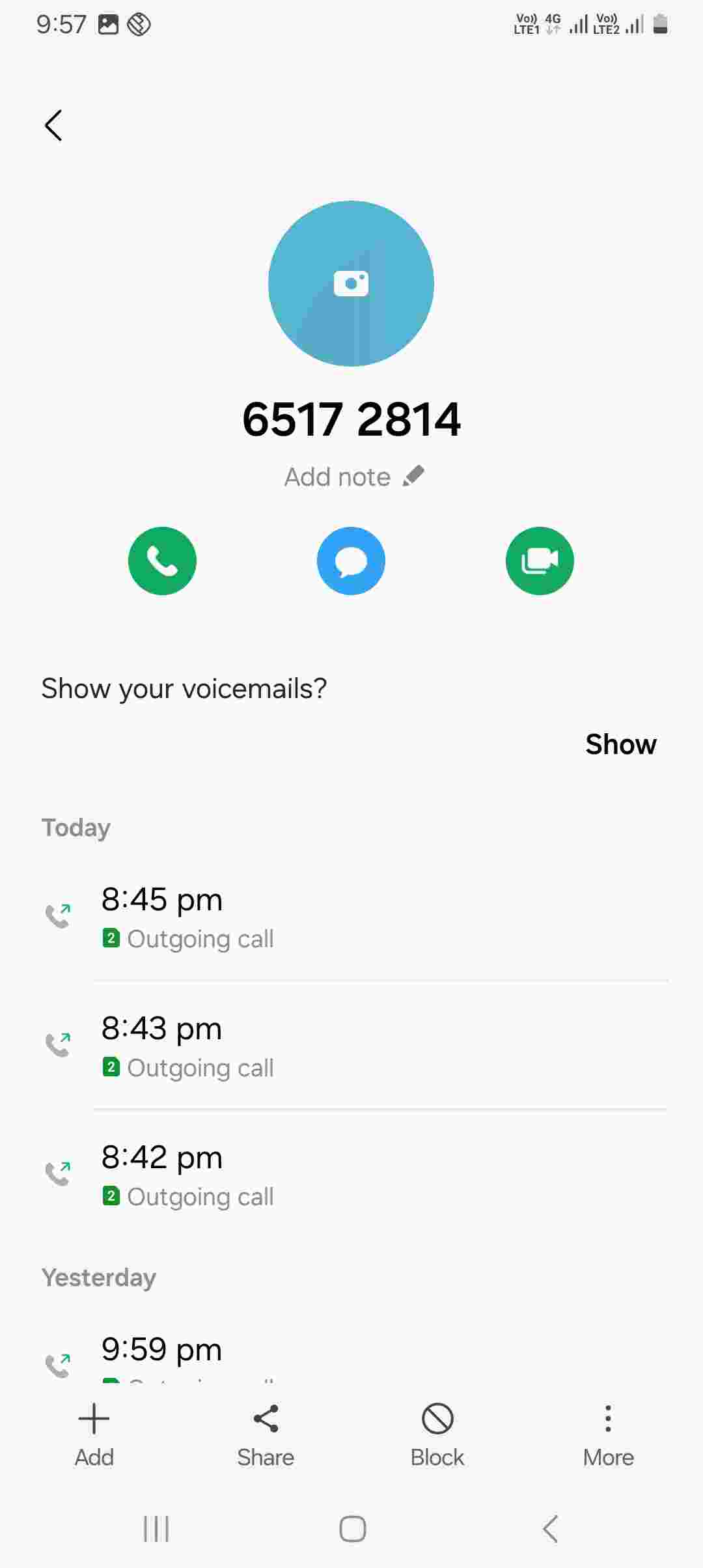
Task: Add a photo via the camera avatar
Action: point(351,283)
